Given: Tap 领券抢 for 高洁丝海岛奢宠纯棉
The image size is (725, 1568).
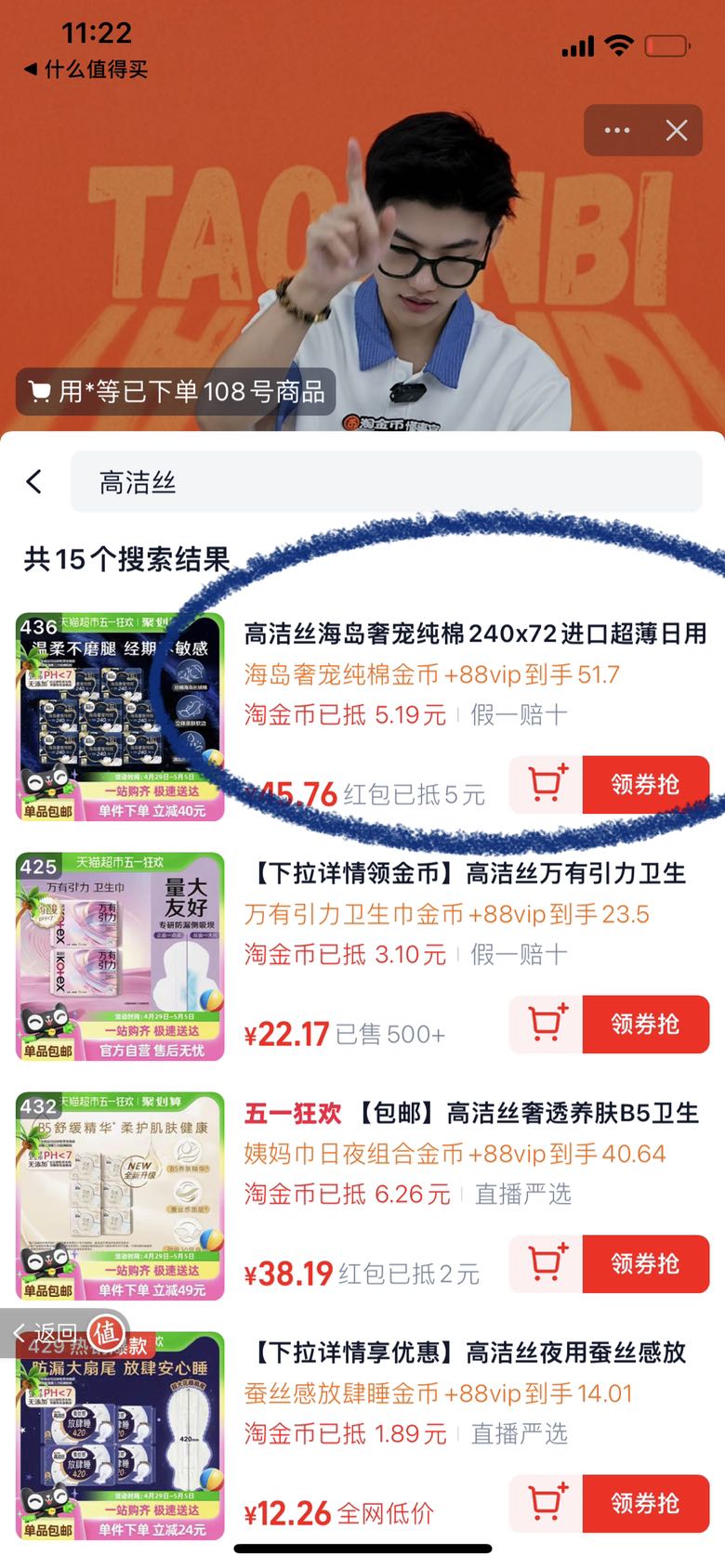Looking at the screenshot, I should coord(645,785).
